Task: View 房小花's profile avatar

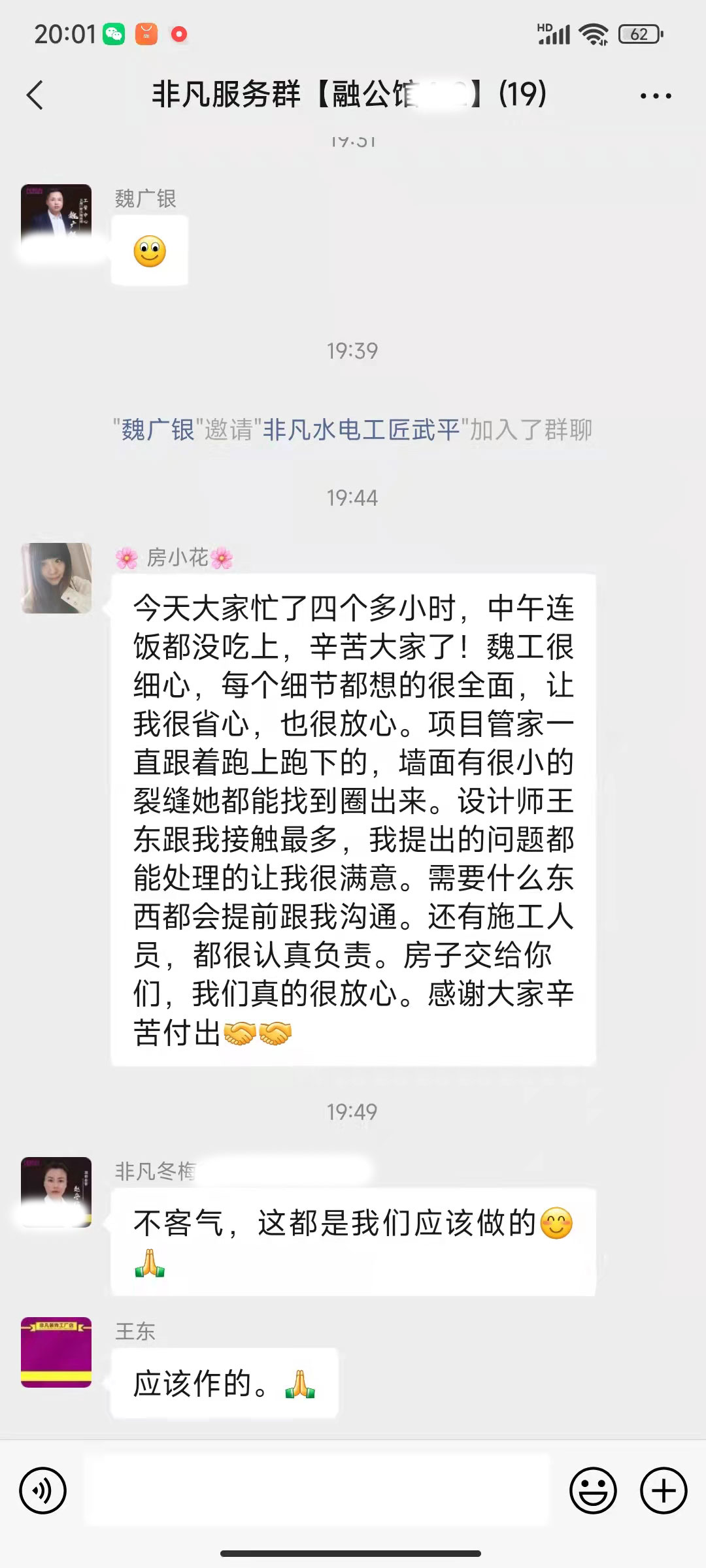Action: (x=56, y=578)
